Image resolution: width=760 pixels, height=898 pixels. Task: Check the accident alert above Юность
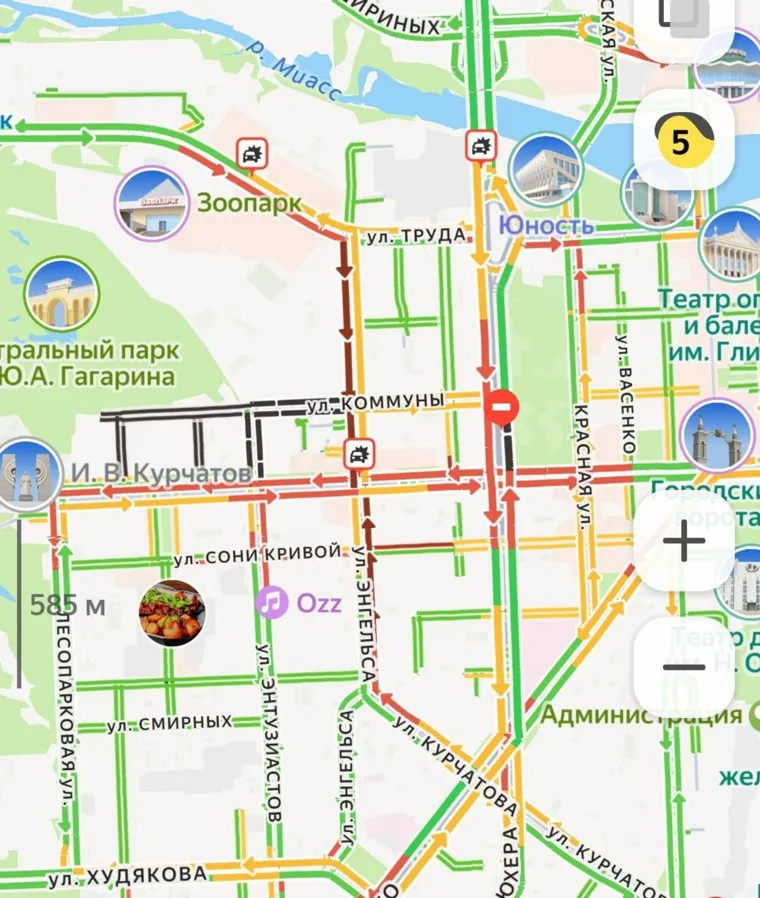click(481, 146)
